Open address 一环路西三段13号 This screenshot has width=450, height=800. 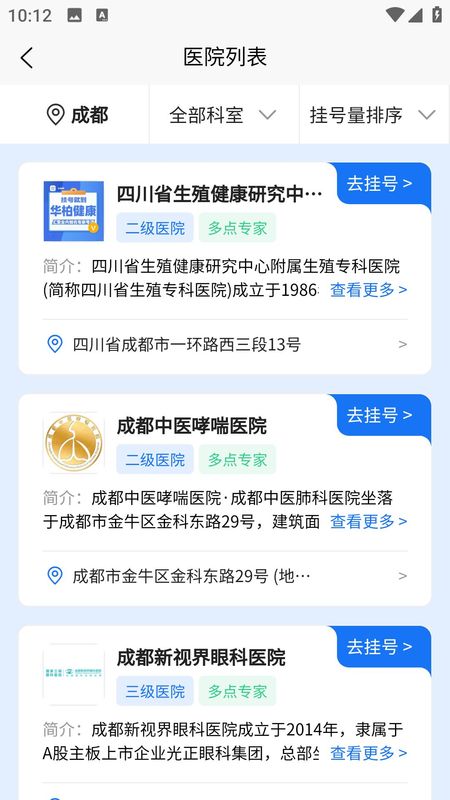[x=225, y=344]
